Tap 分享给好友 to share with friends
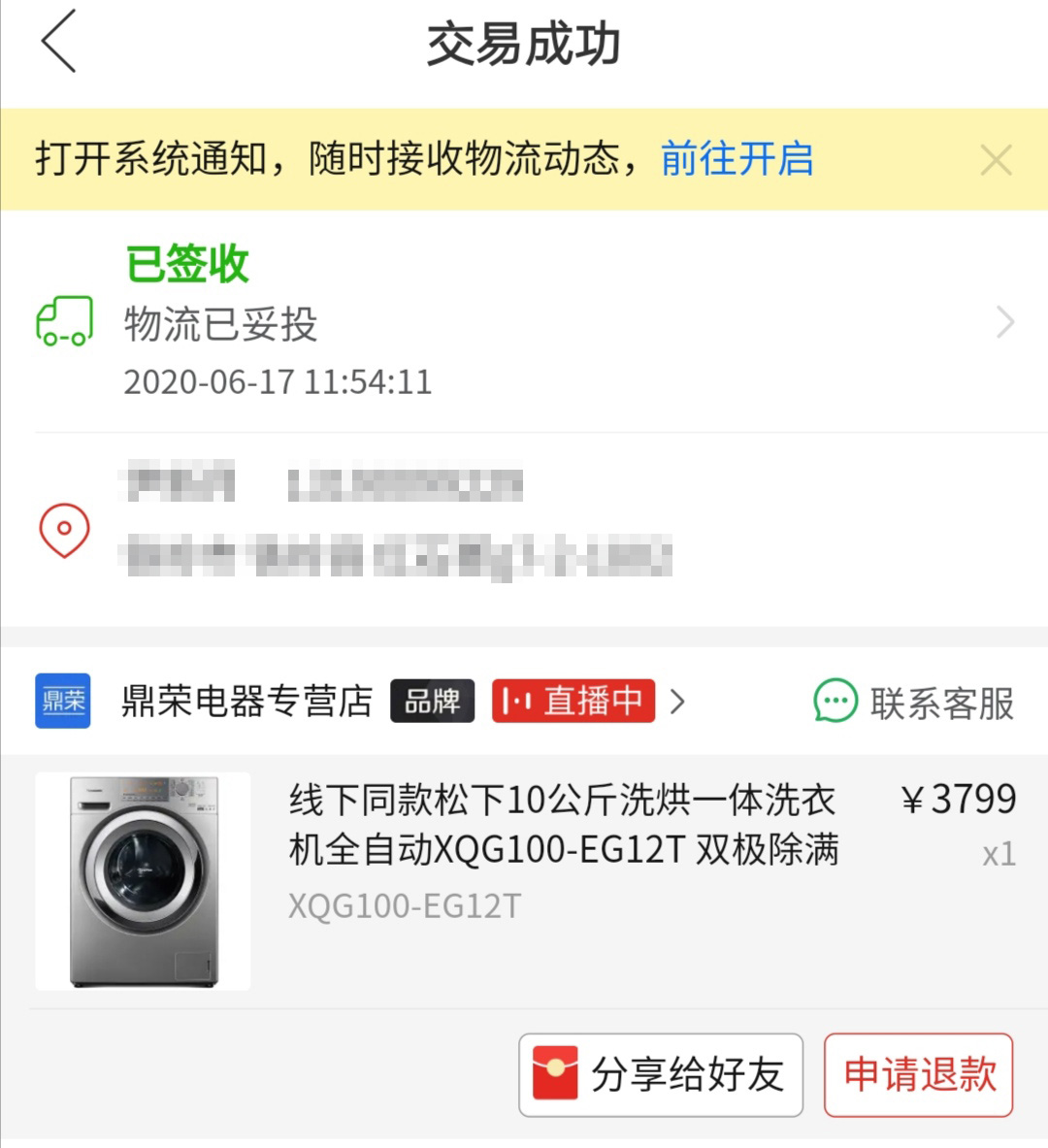The height and width of the screenshot is (1148, 1048). coord(660,1074)
